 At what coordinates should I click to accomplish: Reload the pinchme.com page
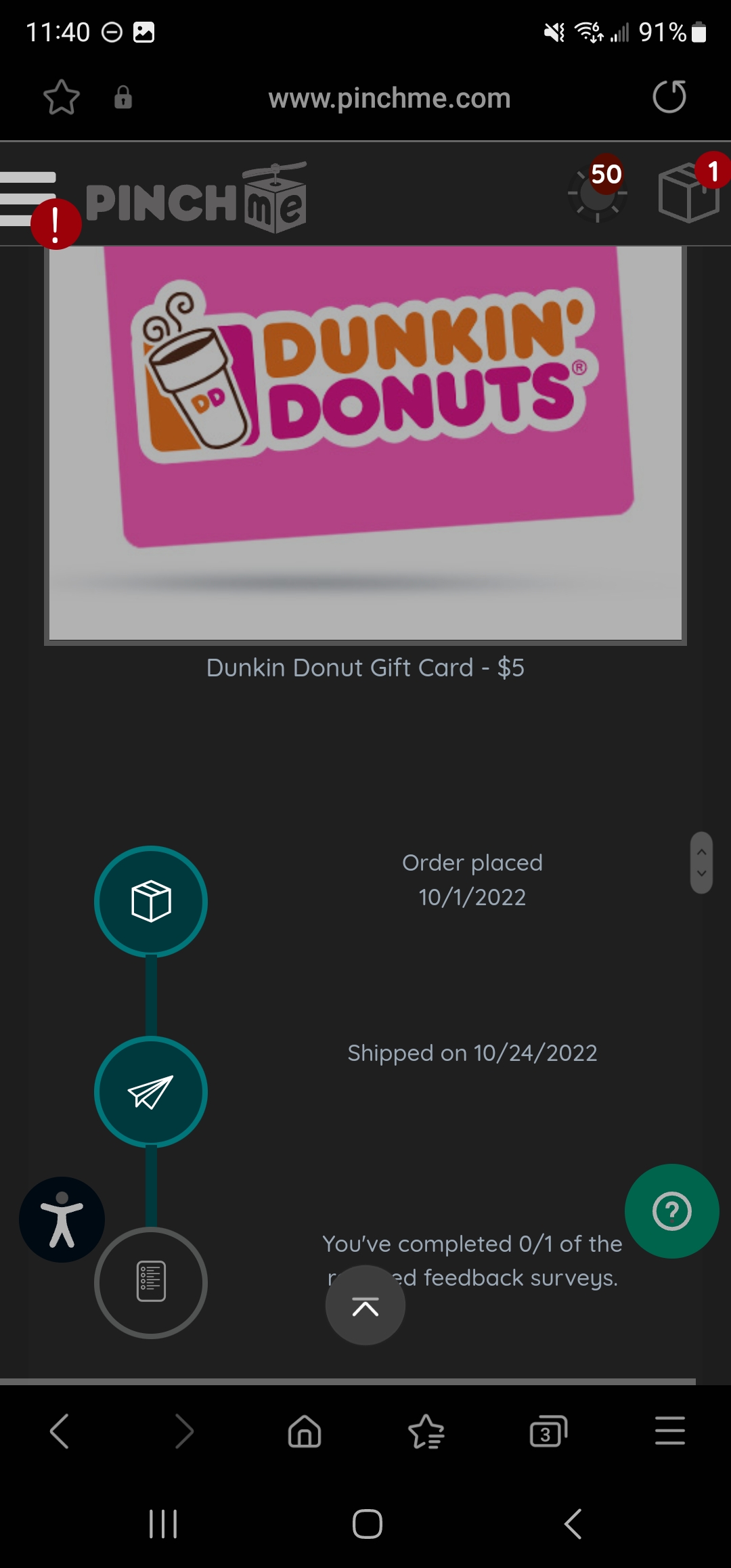(x=669, y=97)
